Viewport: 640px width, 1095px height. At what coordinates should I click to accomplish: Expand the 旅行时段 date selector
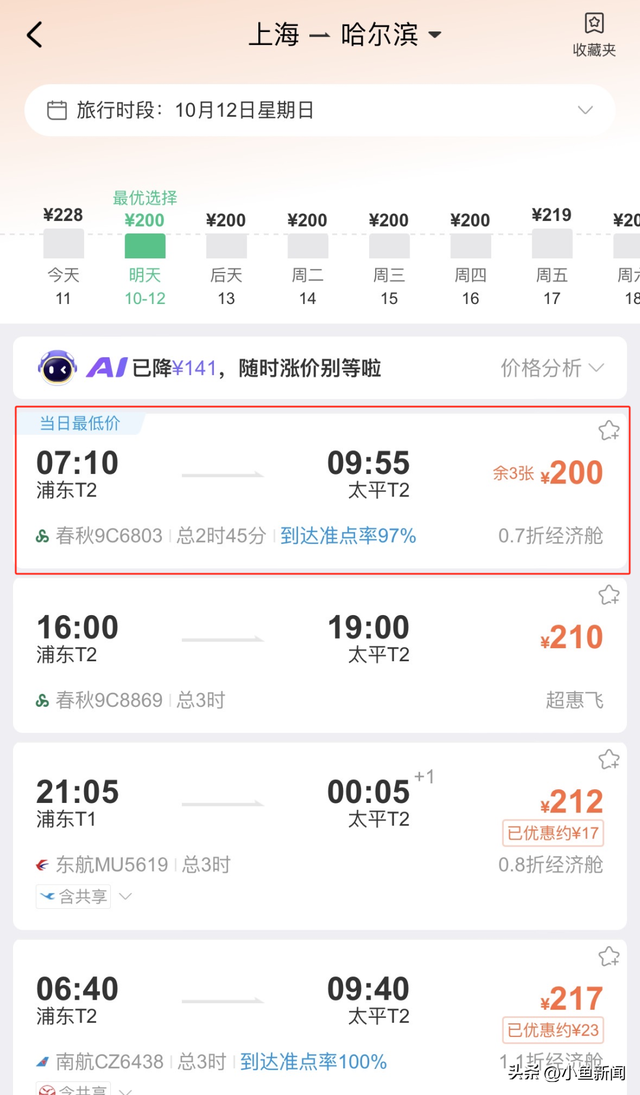click(318, 110)
